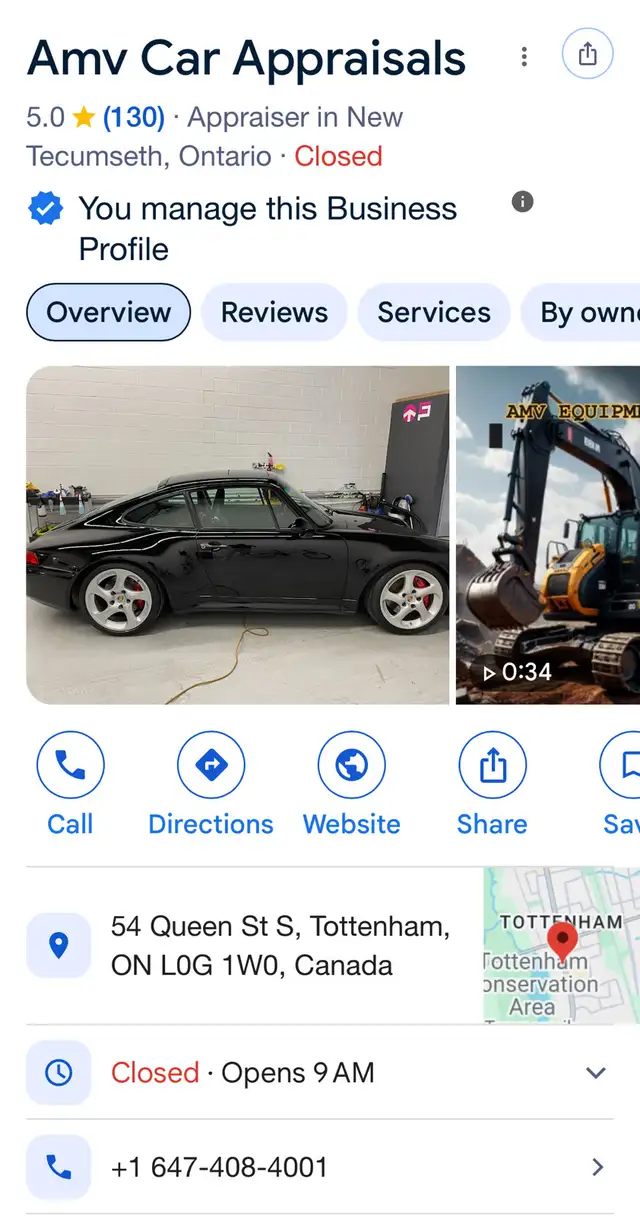640x1216 pixels.
Task: Switch to the By owner tab
Action: pyautogui.click(x=585, y=312)
